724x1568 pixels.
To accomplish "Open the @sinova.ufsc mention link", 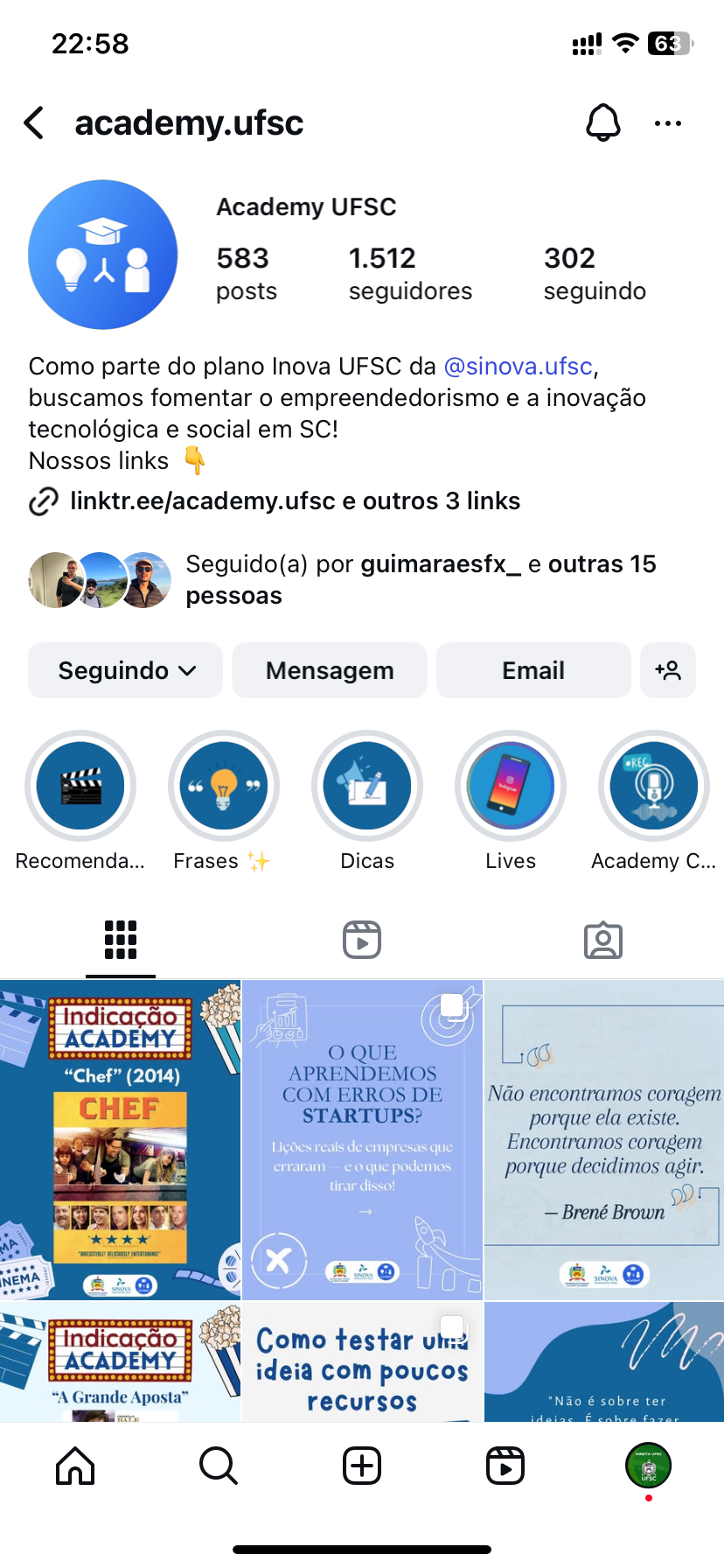I will (x=519, y=366).
